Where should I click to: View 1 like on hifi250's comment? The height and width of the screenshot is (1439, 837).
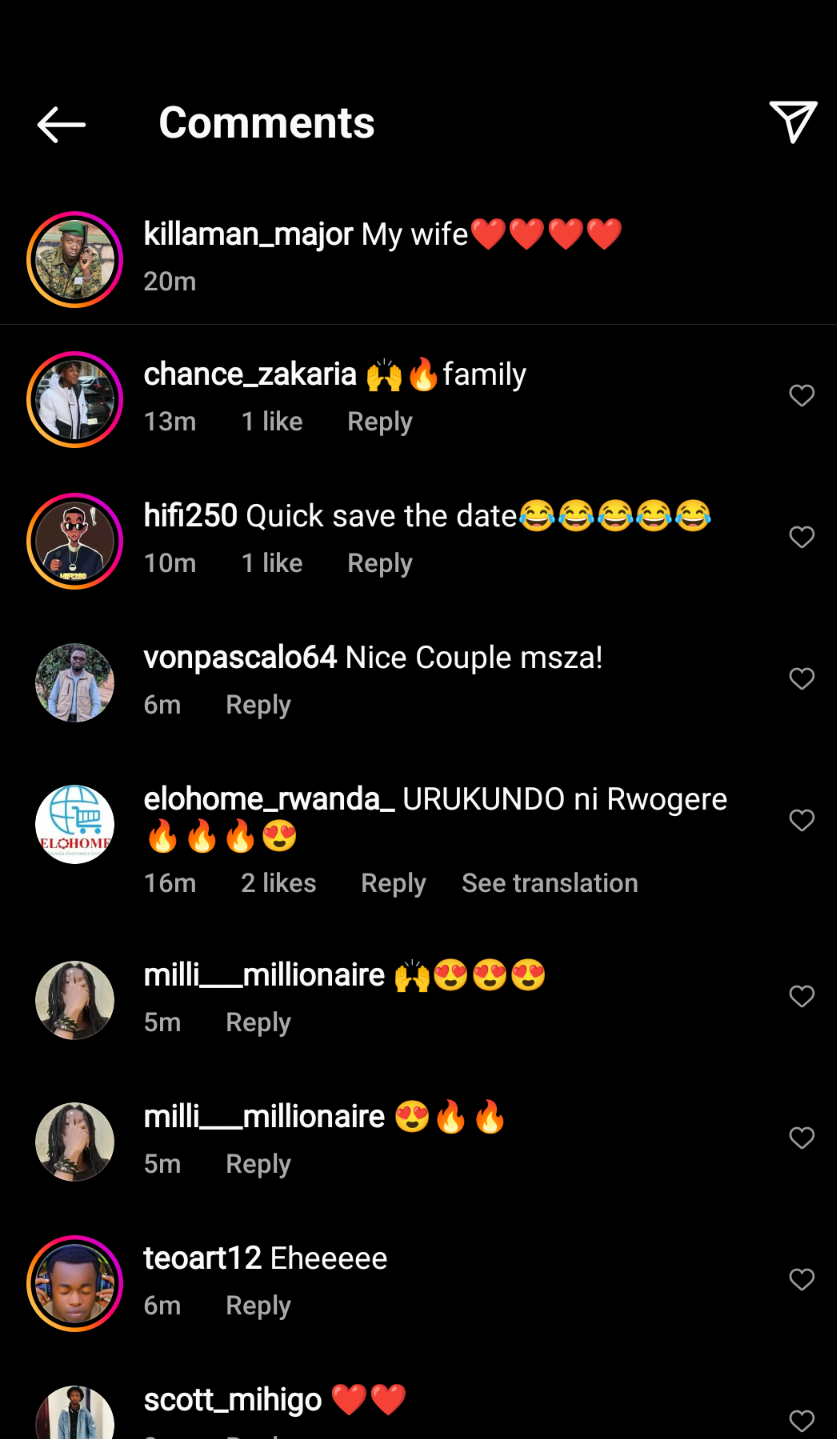click(271, 564)
